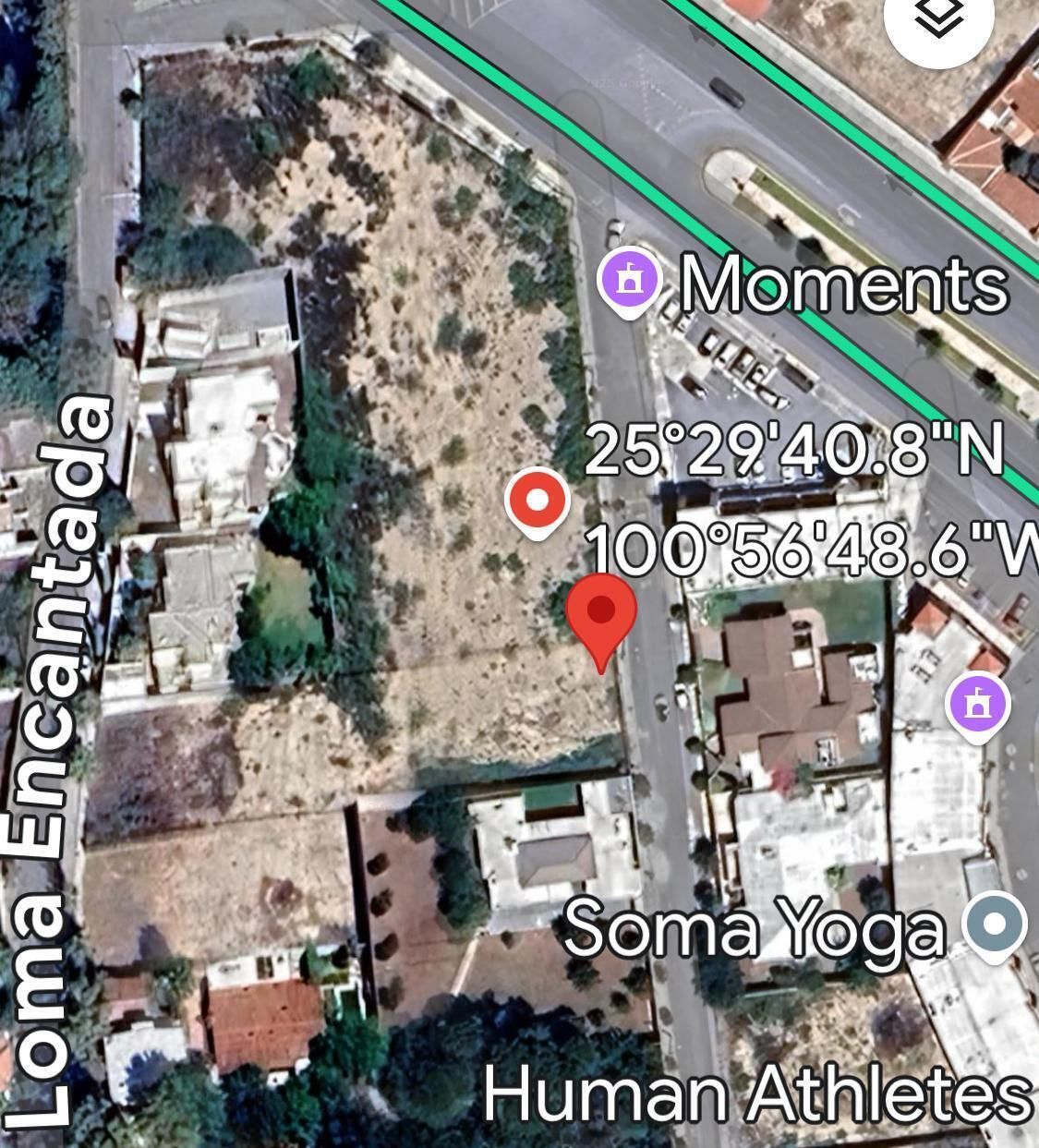
Task: Select the Moments place marker
Action: [628, 280]
